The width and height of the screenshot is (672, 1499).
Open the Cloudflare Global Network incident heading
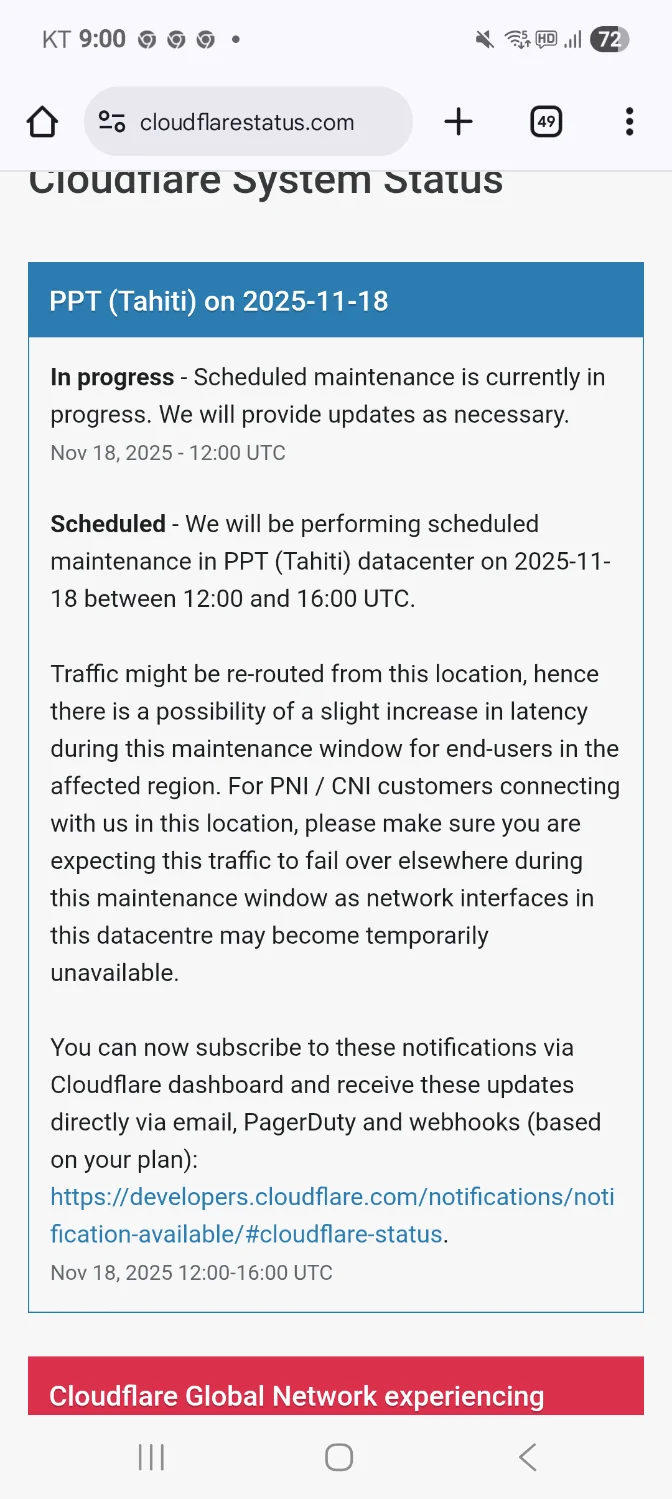[x=297, y=1395]
